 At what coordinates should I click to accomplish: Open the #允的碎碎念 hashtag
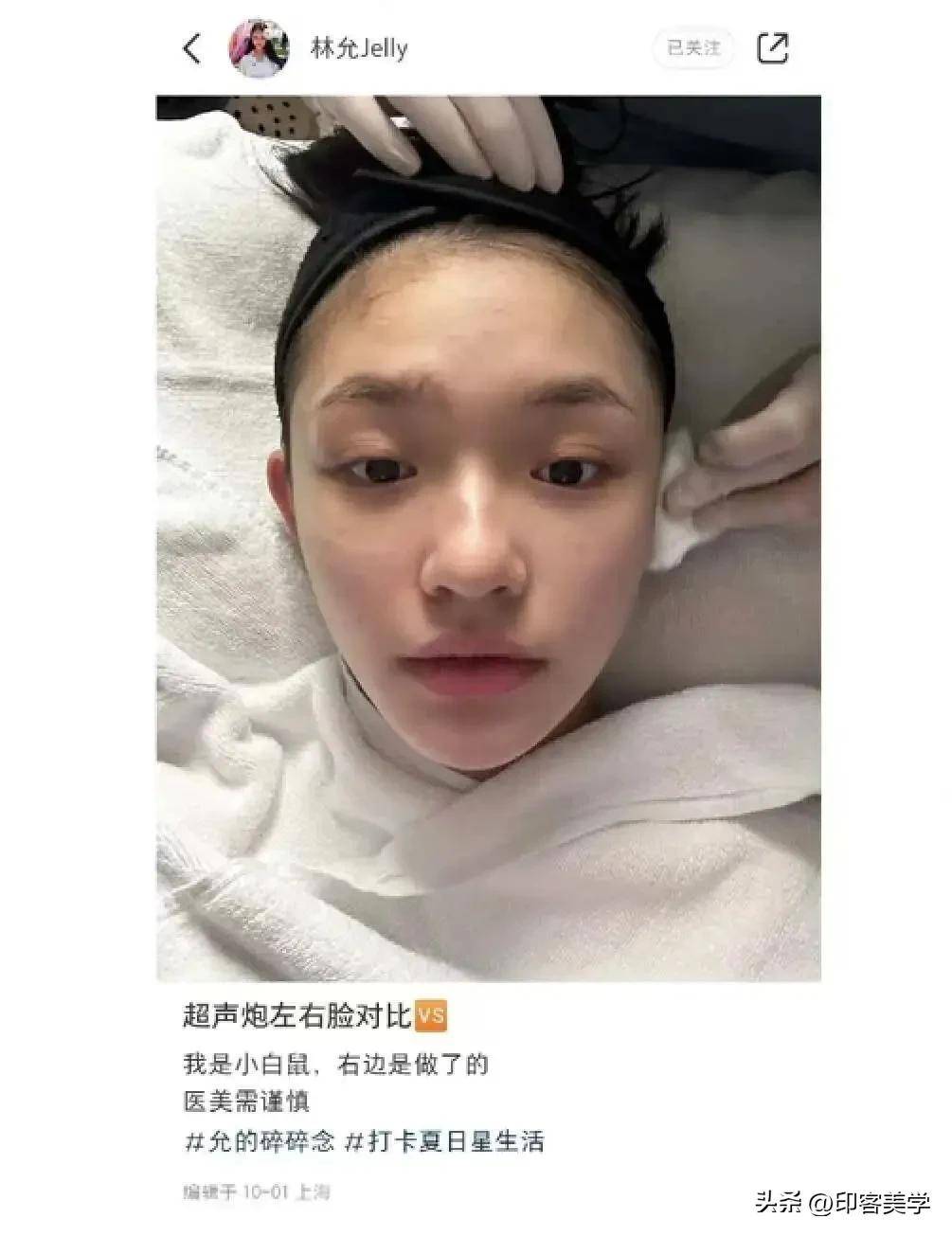pos(260,1140)
